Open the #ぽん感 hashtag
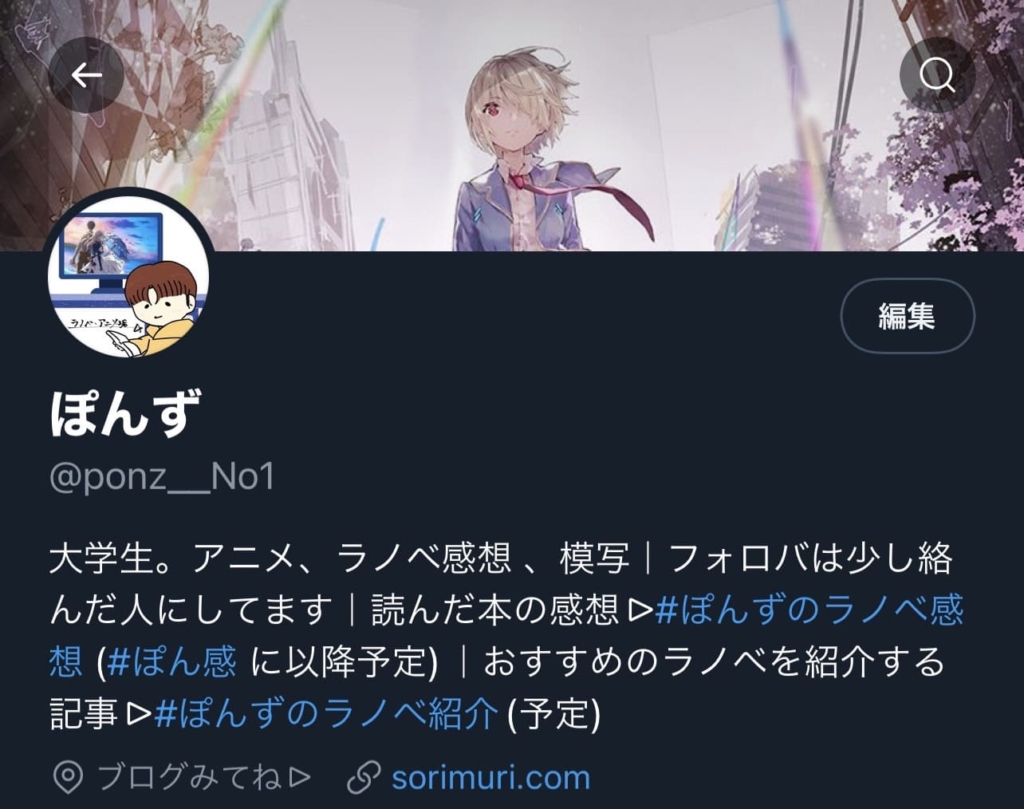The image size is (1024, 809). click(x=170, y=661)
